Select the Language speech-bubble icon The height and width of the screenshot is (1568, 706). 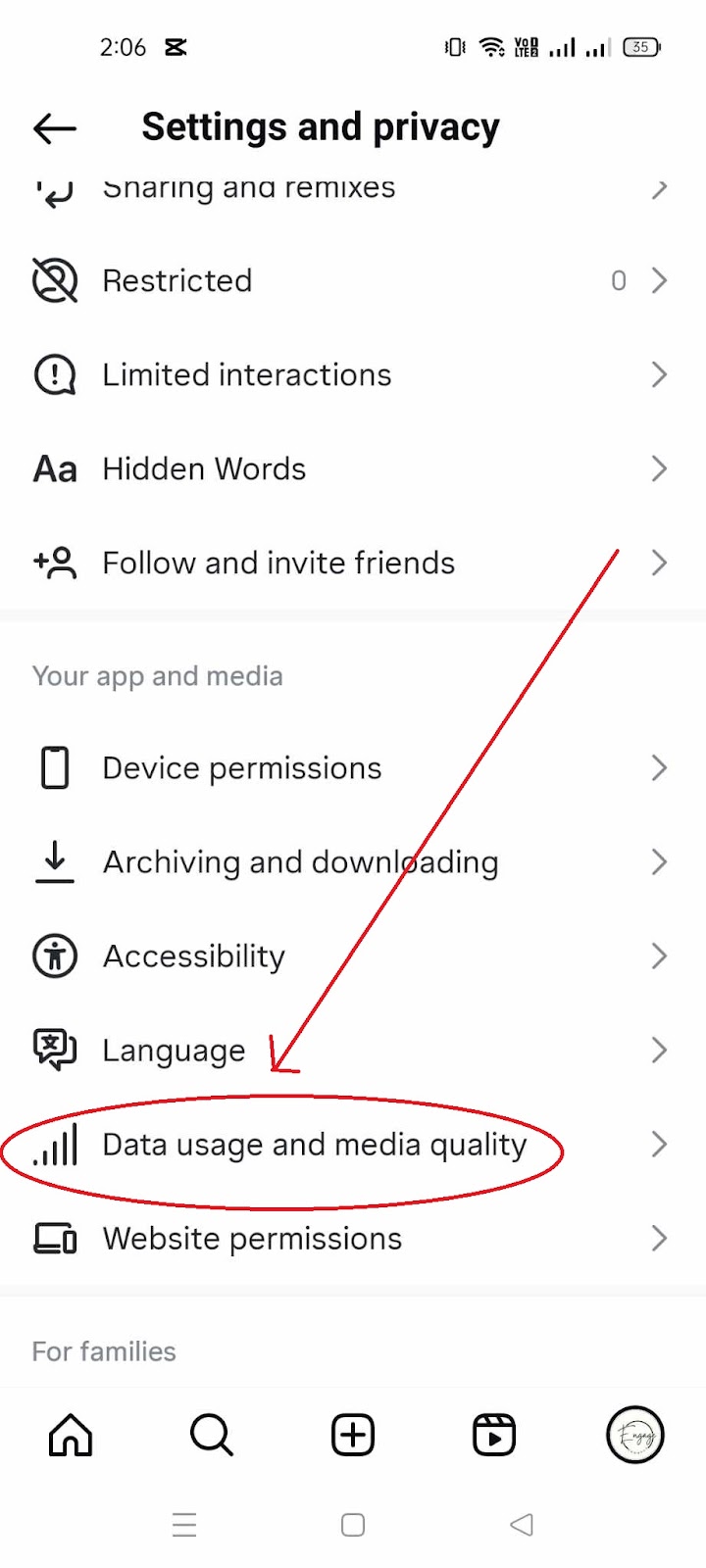tap(54, 1050)
